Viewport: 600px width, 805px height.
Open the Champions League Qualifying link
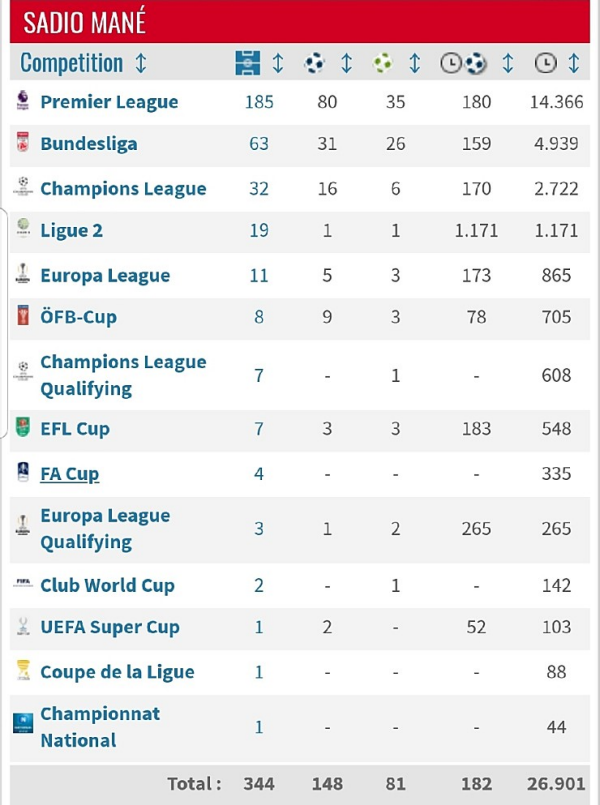[123, 375]
